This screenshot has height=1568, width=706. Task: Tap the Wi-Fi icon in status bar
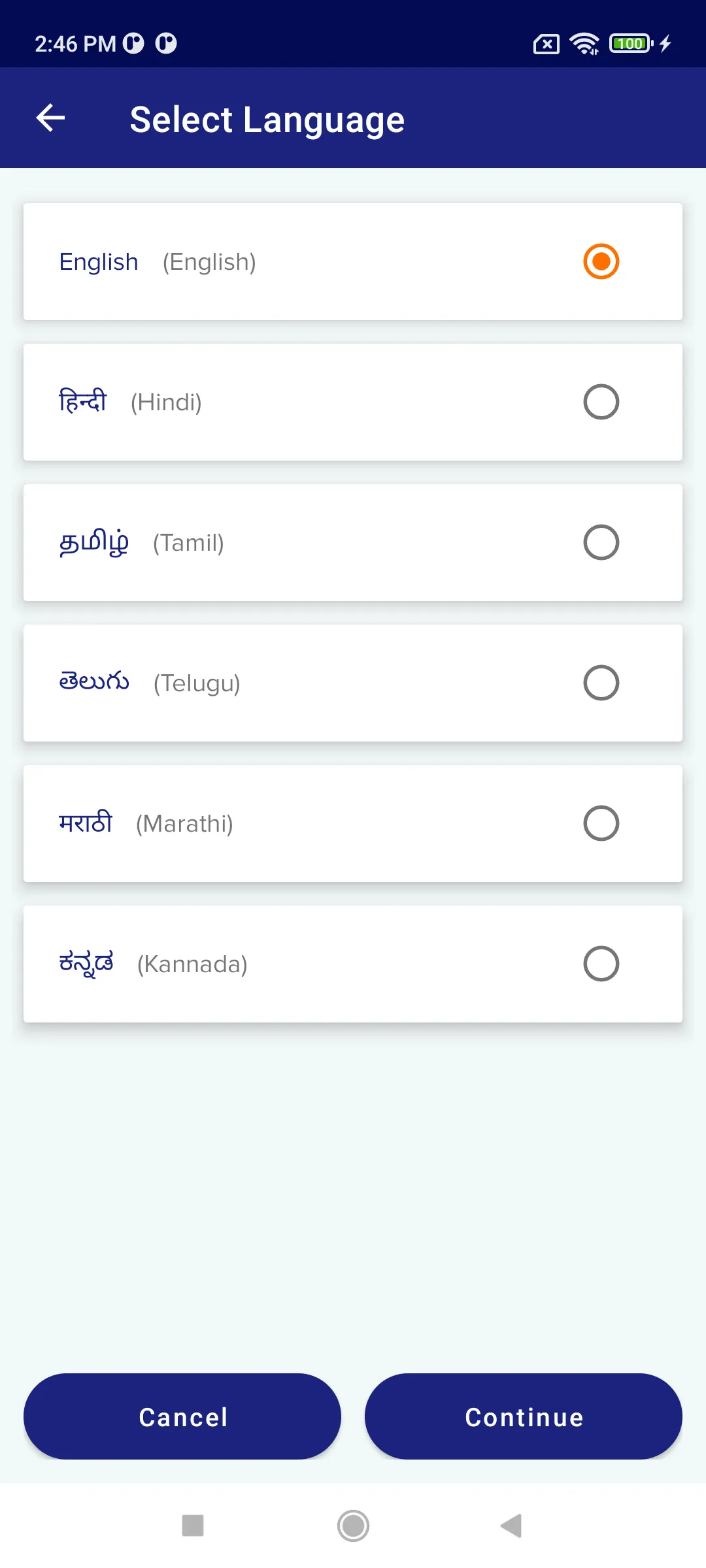[584, 43]
